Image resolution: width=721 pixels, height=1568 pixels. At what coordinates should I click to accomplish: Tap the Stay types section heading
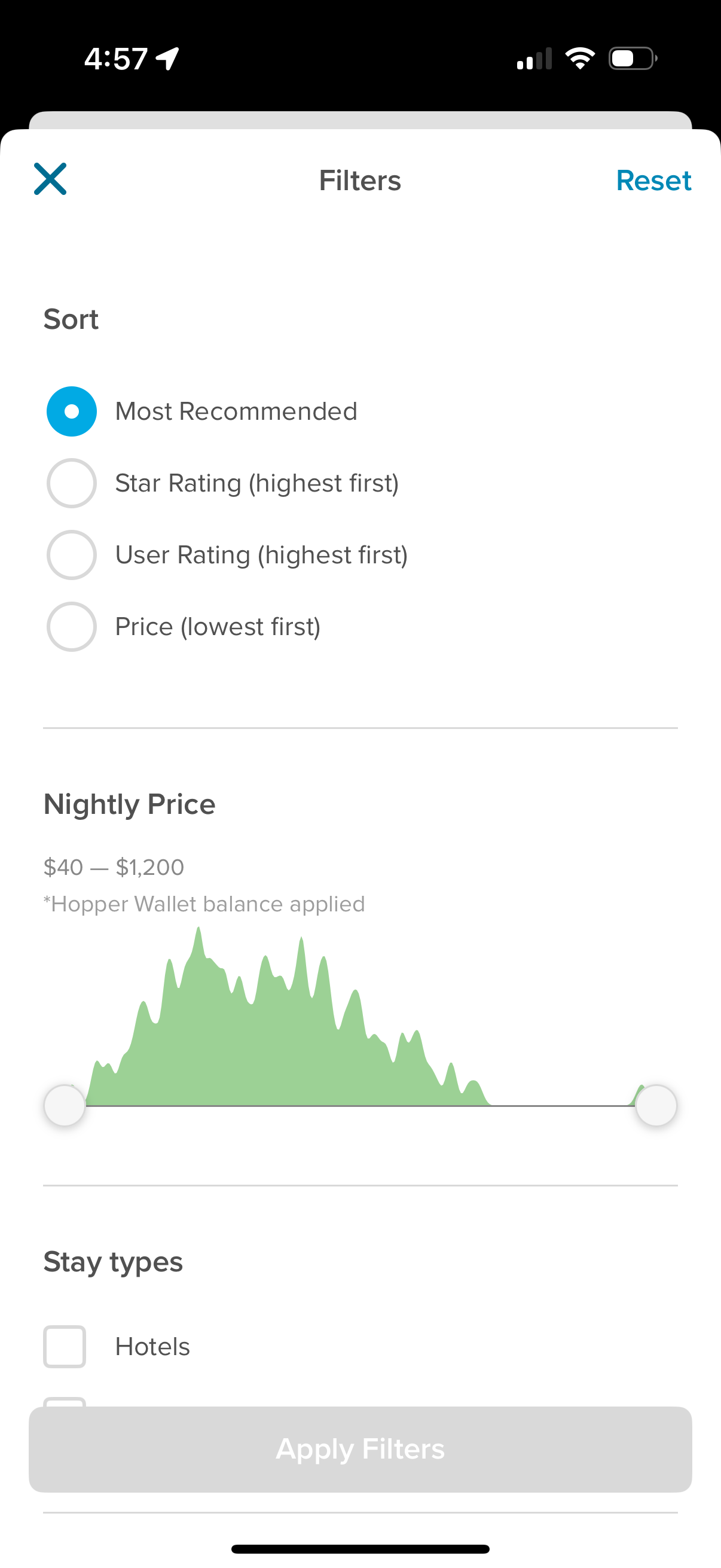point(112,1262)
